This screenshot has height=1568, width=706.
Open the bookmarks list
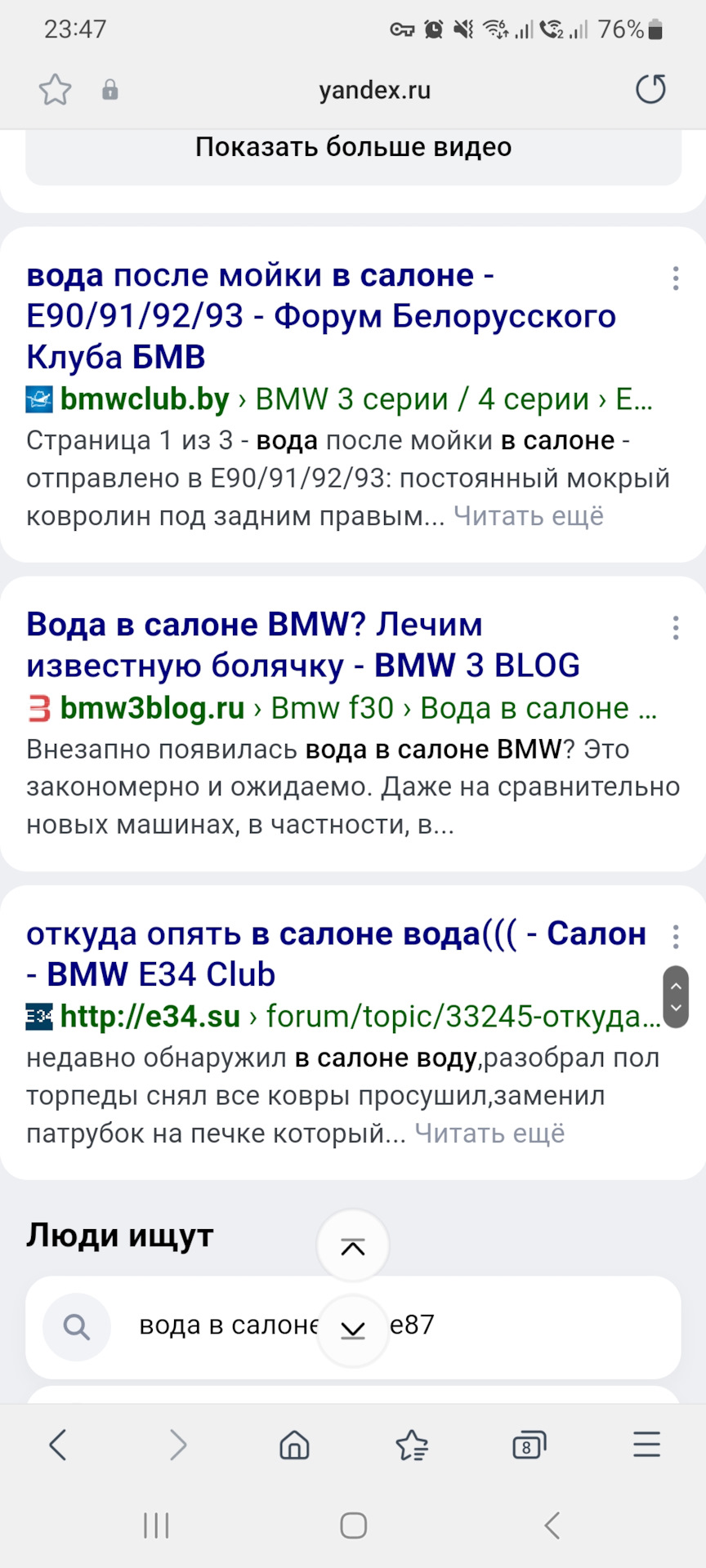(412, 1445)
